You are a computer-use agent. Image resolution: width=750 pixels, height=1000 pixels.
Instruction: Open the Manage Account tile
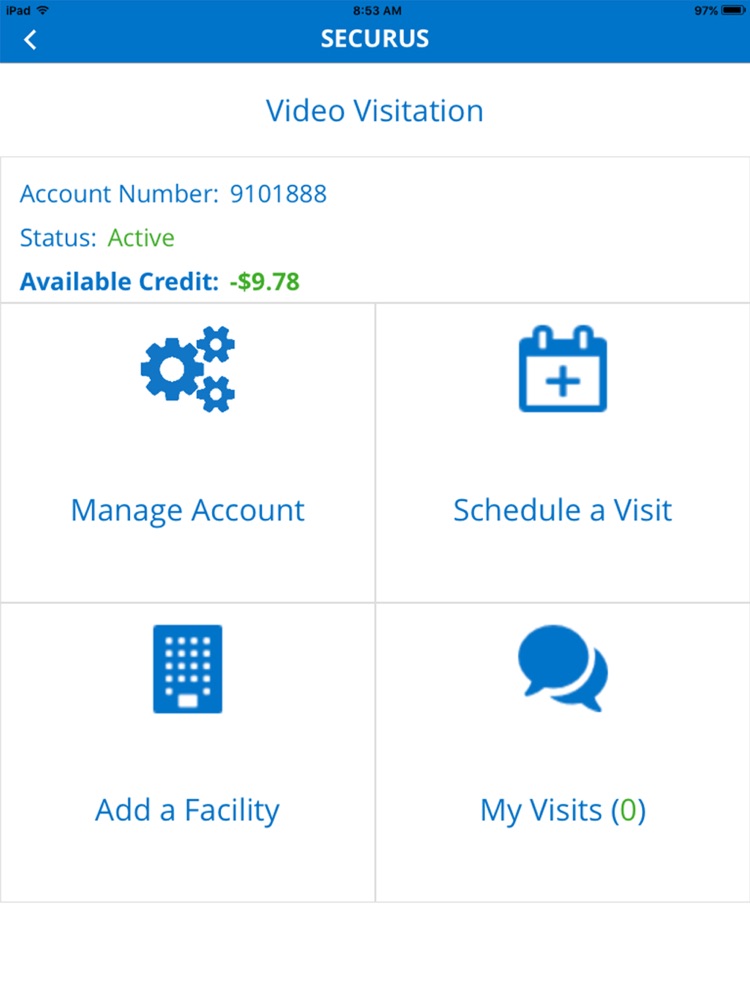(x=188, y=453)
